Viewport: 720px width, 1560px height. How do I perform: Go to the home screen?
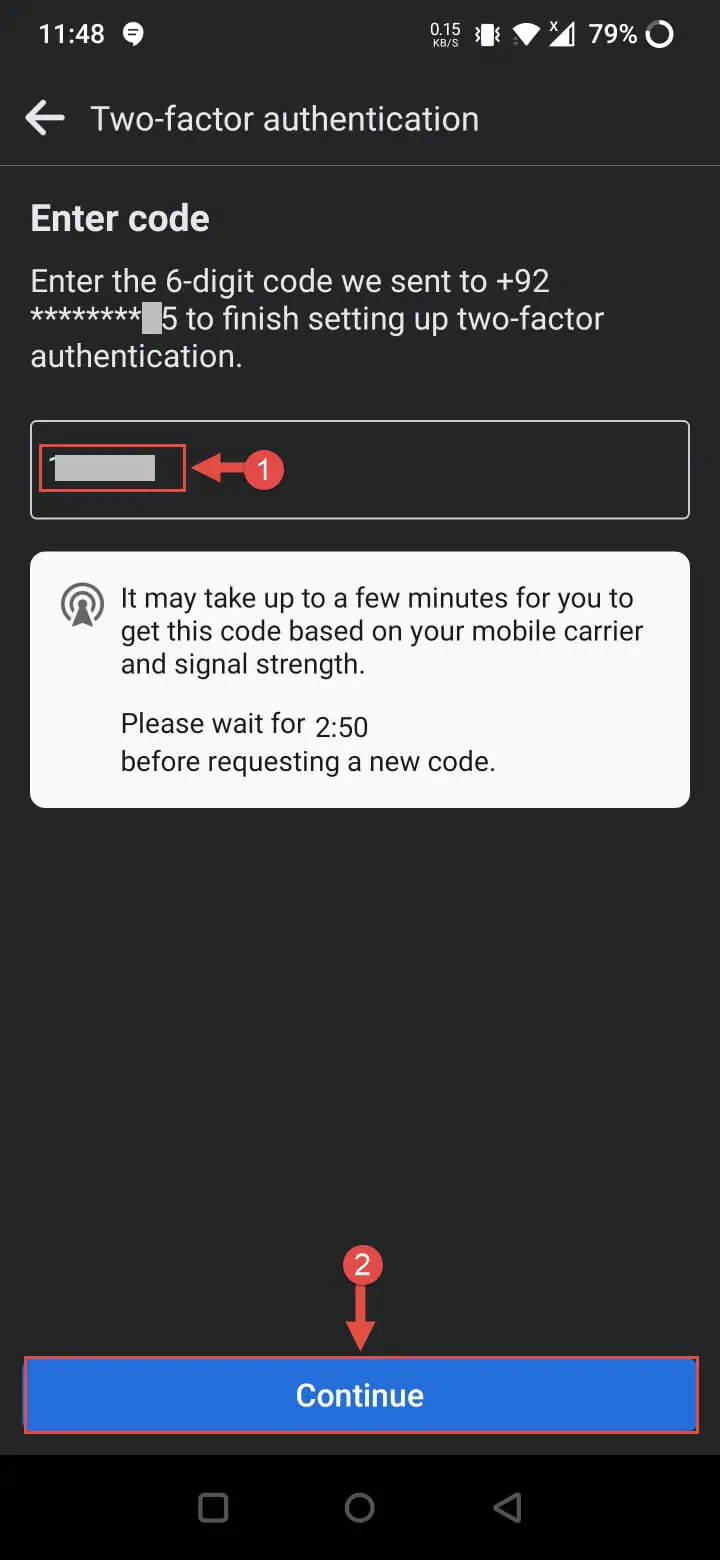pos(359,1508)
